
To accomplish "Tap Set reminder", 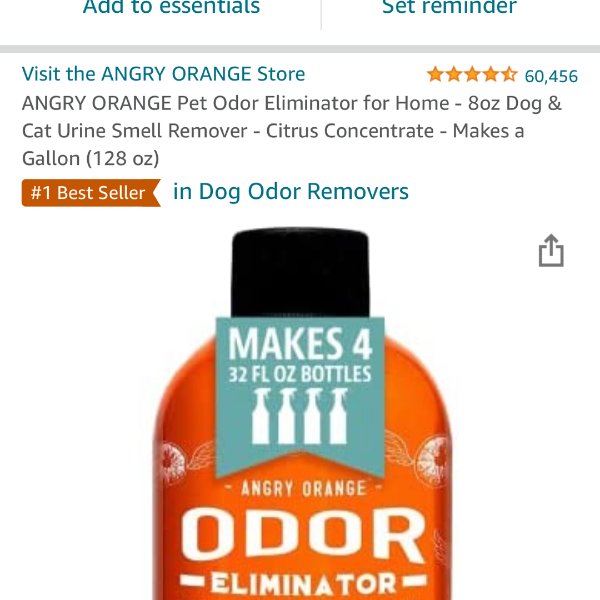I will (449, 8).
